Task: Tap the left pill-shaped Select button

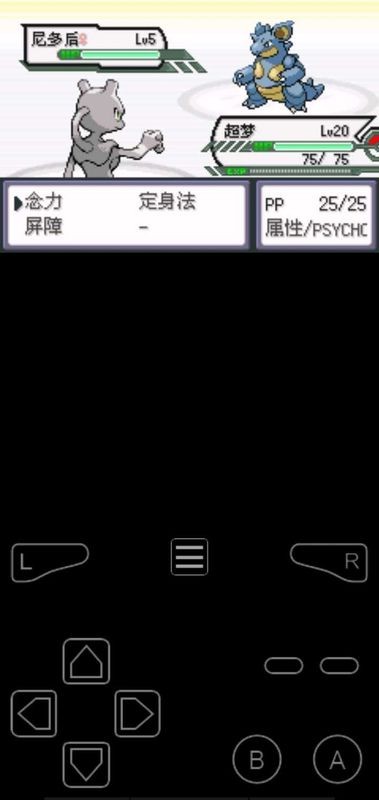Action: (x=284, y=665)
